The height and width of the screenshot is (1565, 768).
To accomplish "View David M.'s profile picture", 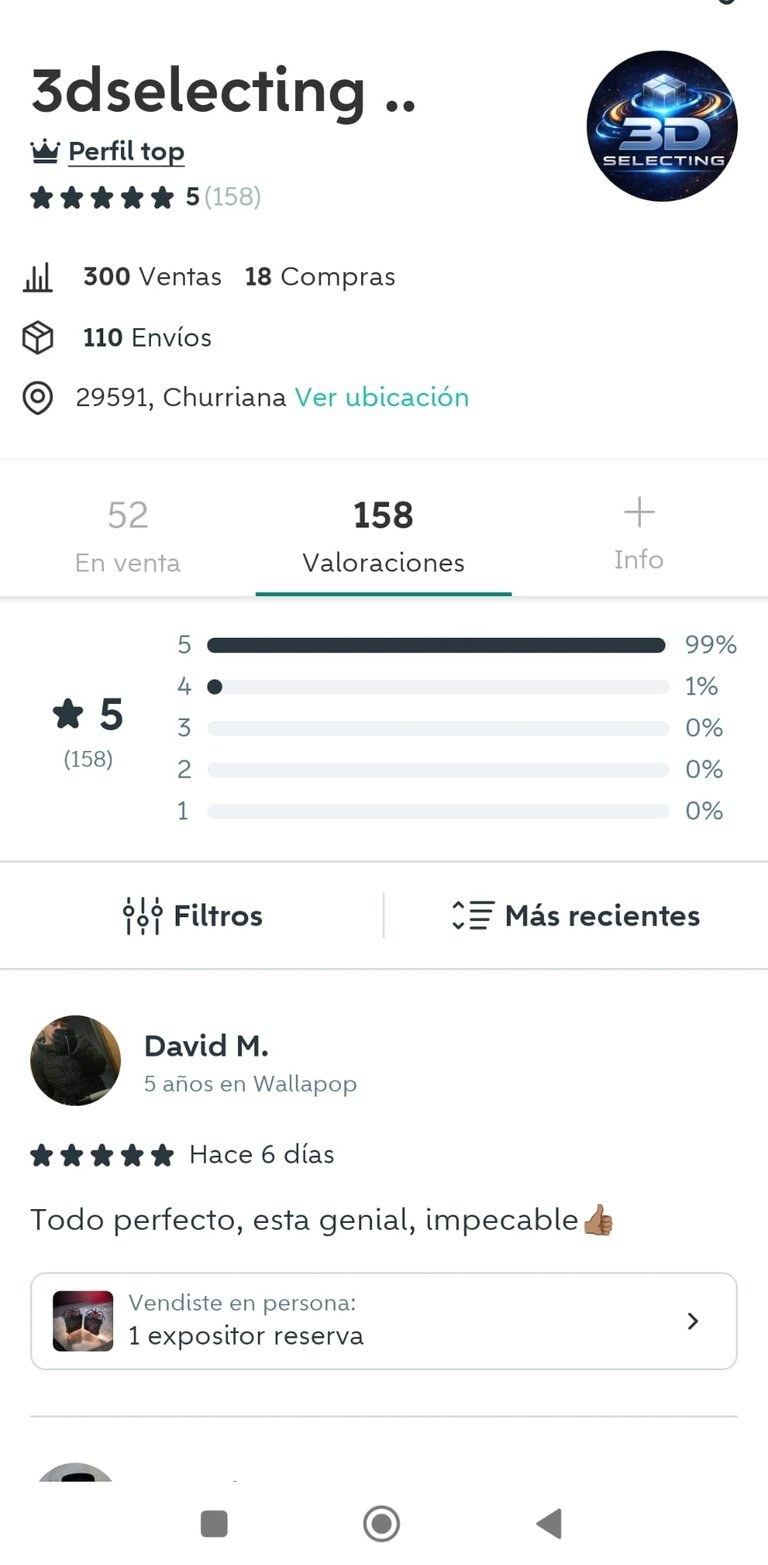I will [x=76, y=1060].
